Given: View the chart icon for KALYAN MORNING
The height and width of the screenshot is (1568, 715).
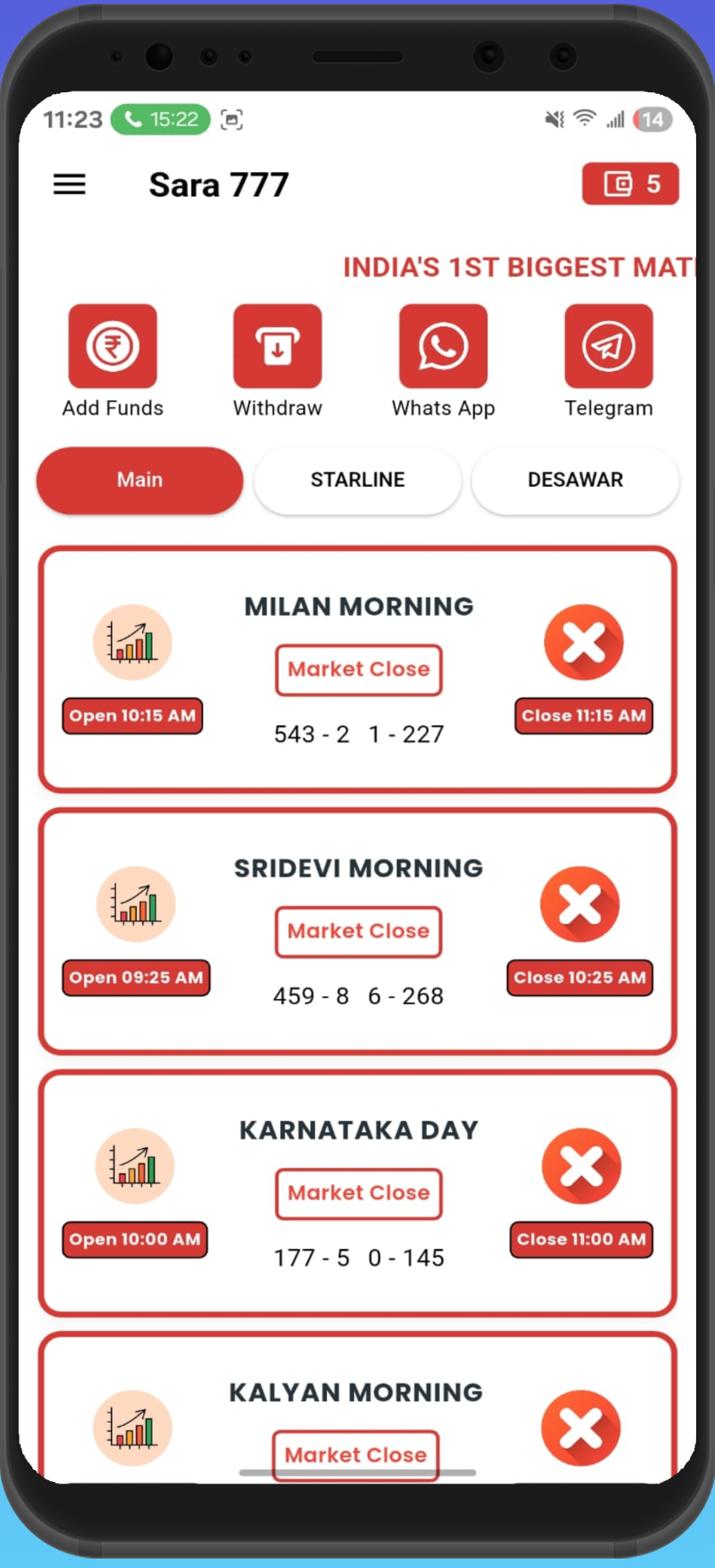Looking at the screenshot, I should point(133,1427).
